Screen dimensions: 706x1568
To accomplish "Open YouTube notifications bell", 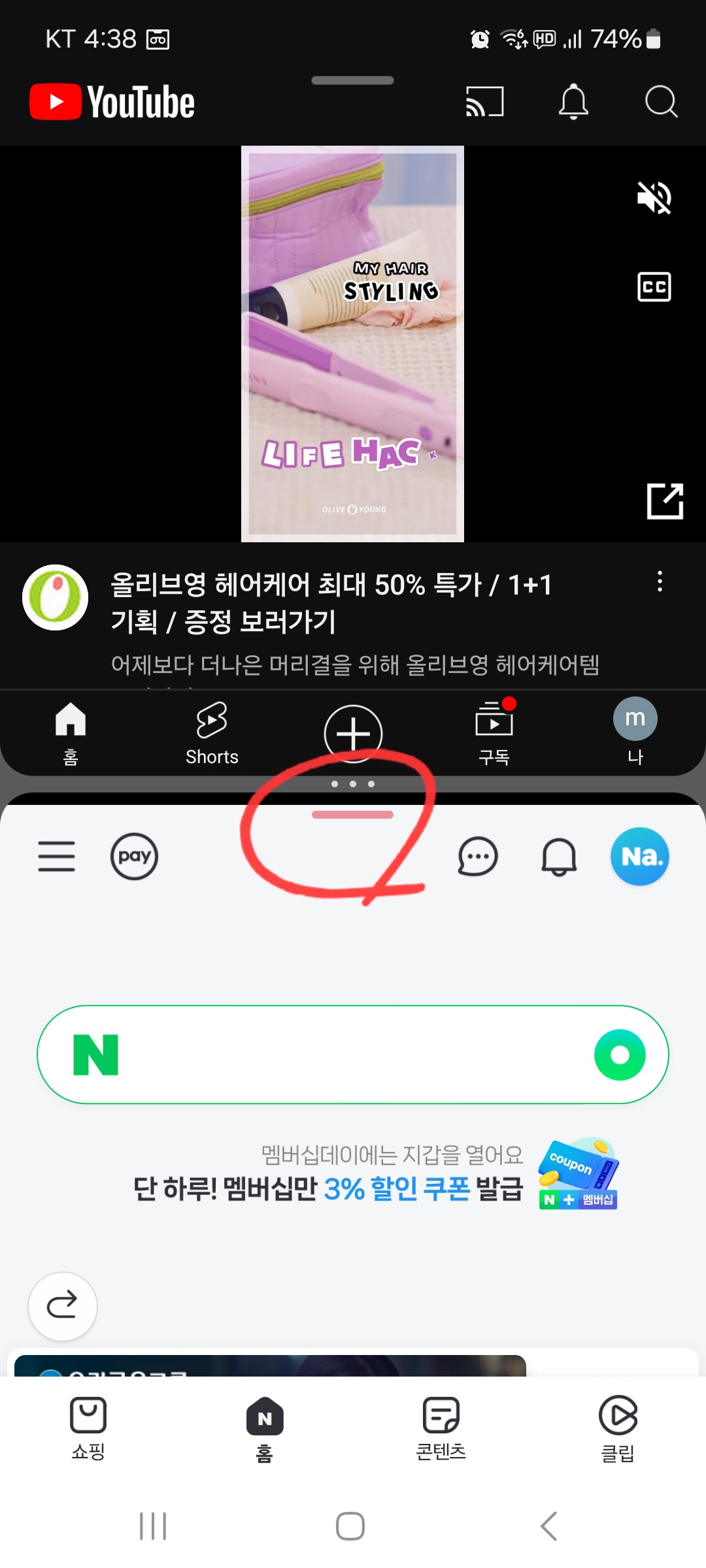I will pyautogui.click(x=573, y=101).
